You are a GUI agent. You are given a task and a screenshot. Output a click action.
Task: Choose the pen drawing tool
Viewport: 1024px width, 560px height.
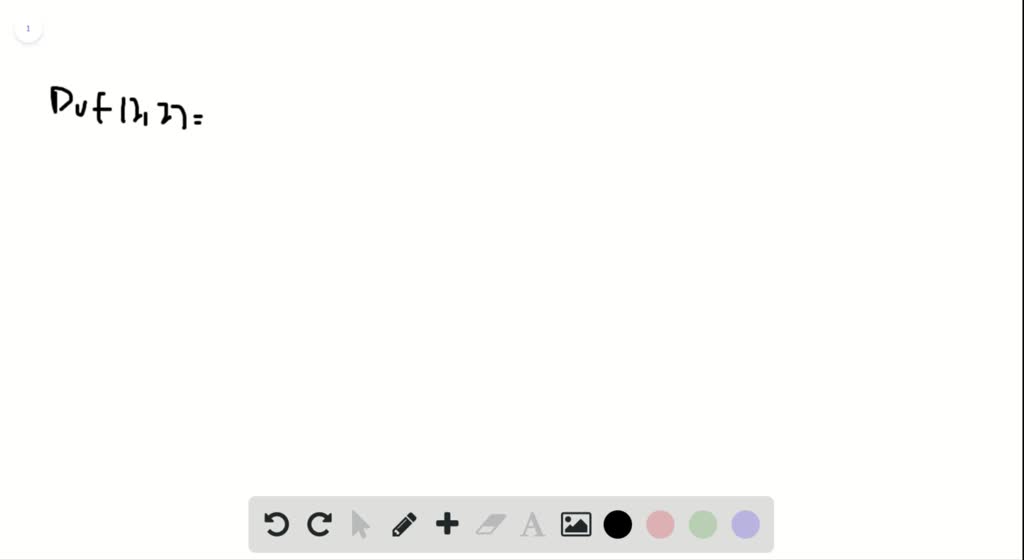pos(404,524)
